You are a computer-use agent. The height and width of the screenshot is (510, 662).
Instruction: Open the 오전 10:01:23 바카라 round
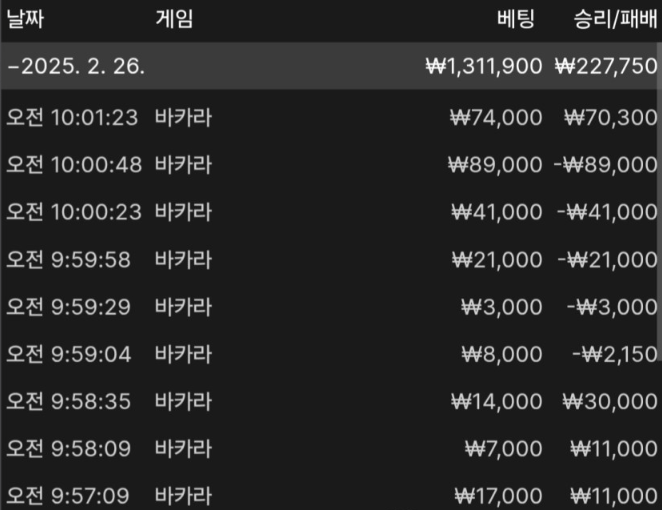(x=330, y=117)
